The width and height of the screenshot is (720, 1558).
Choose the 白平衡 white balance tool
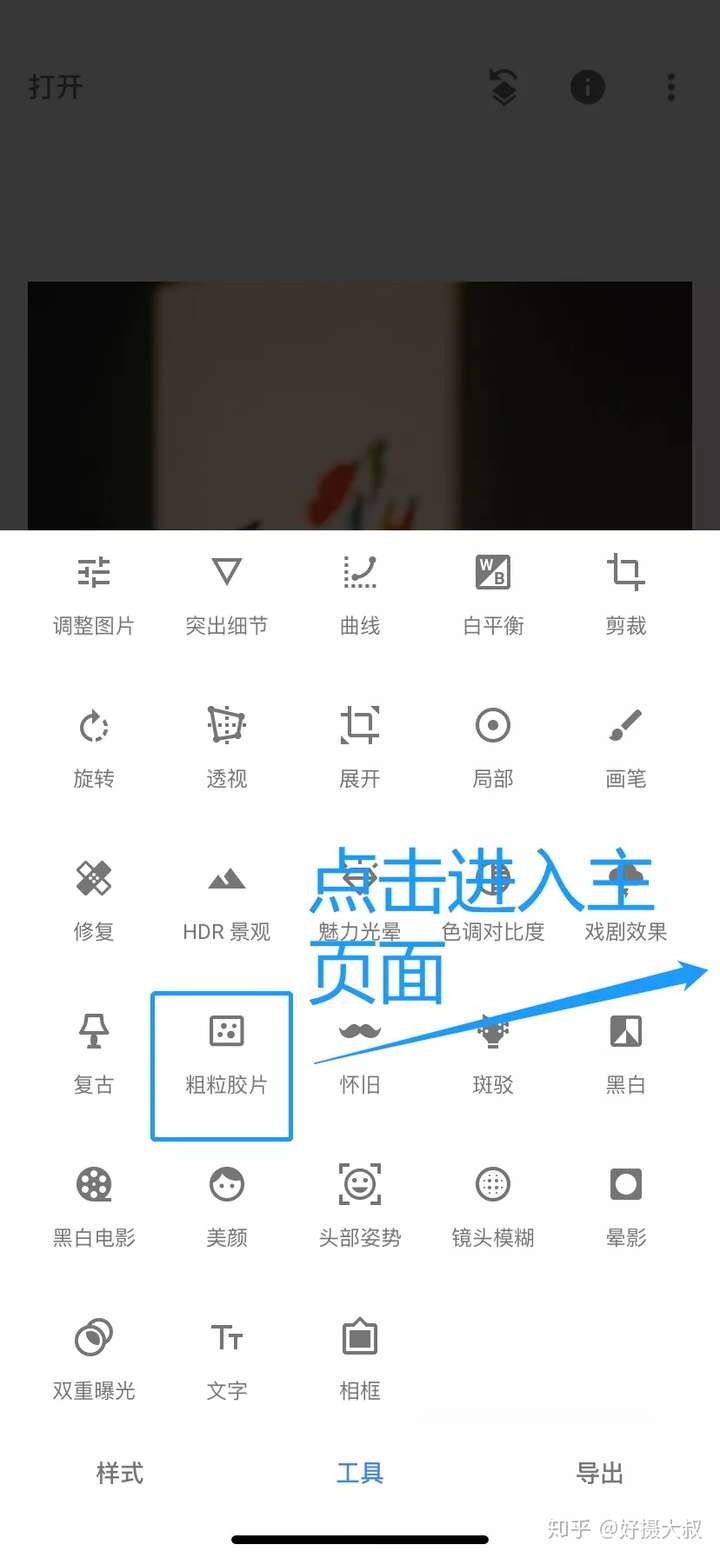[x=493, y=596]
